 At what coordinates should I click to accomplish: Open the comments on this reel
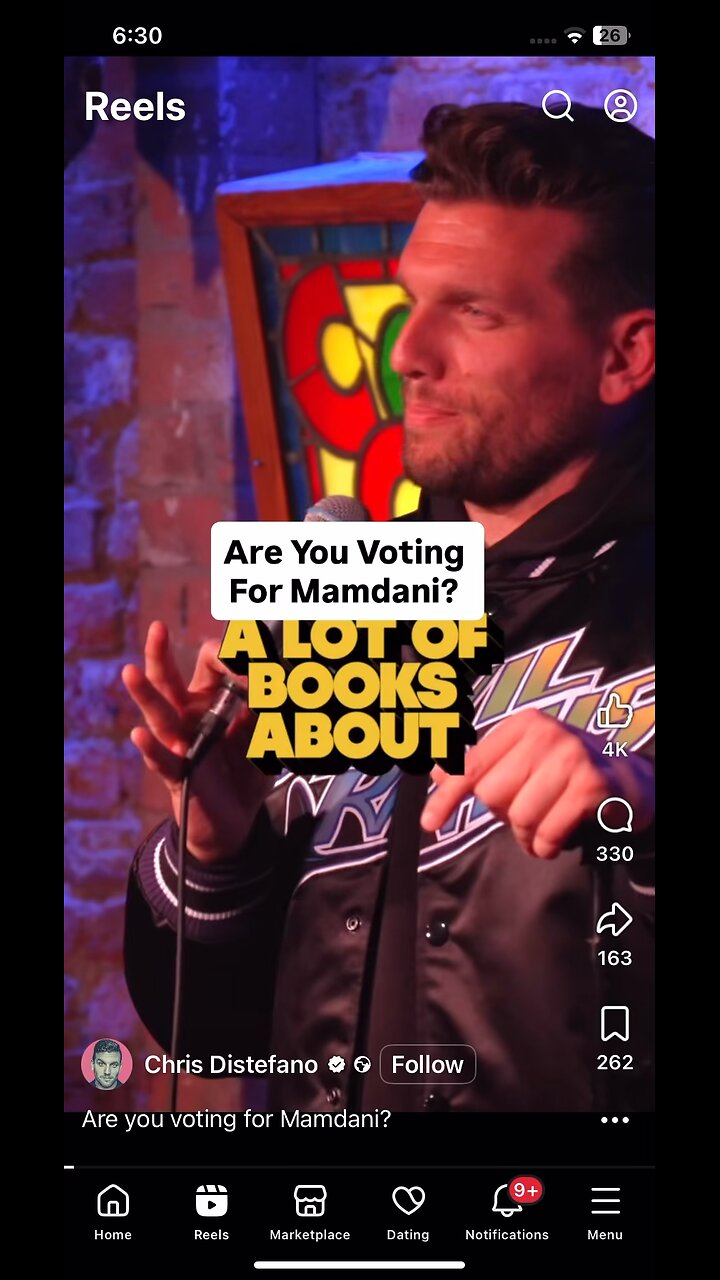614,816
